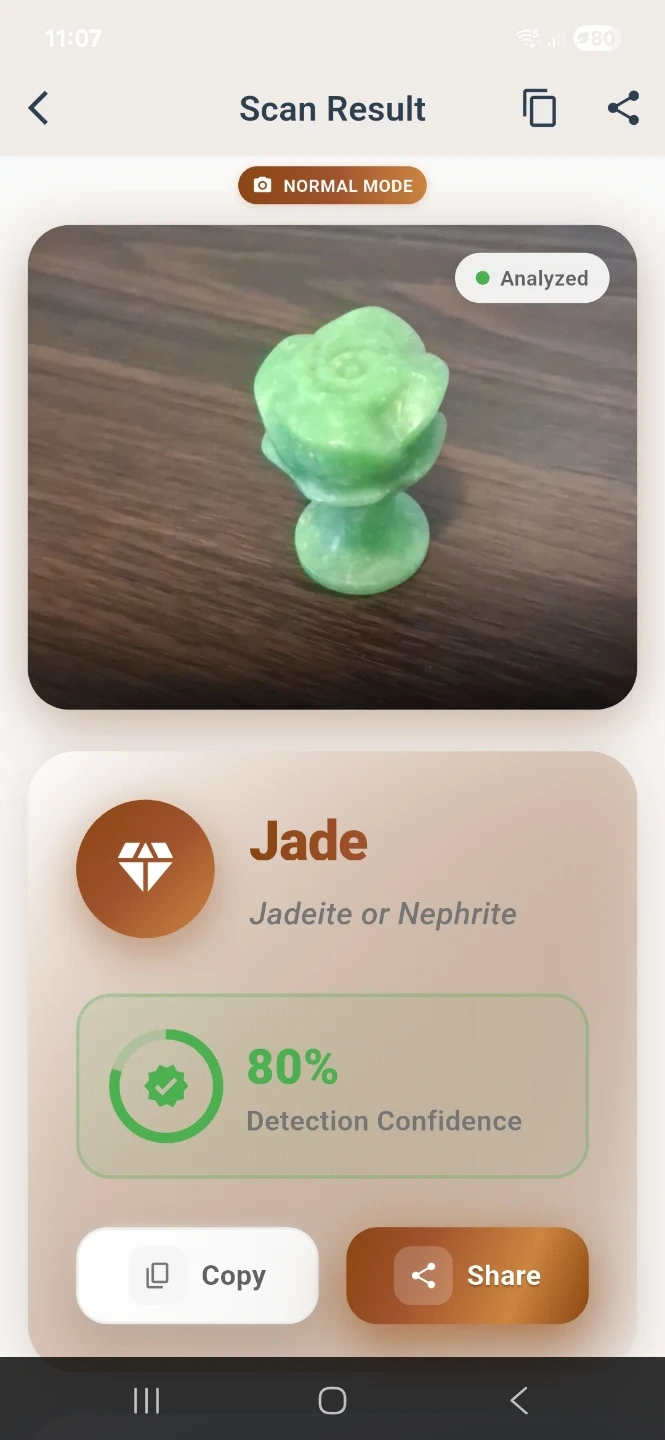Share the Jade scan result via Share button
This screenshot has width=665, height=1440.
pos(467,1275)
